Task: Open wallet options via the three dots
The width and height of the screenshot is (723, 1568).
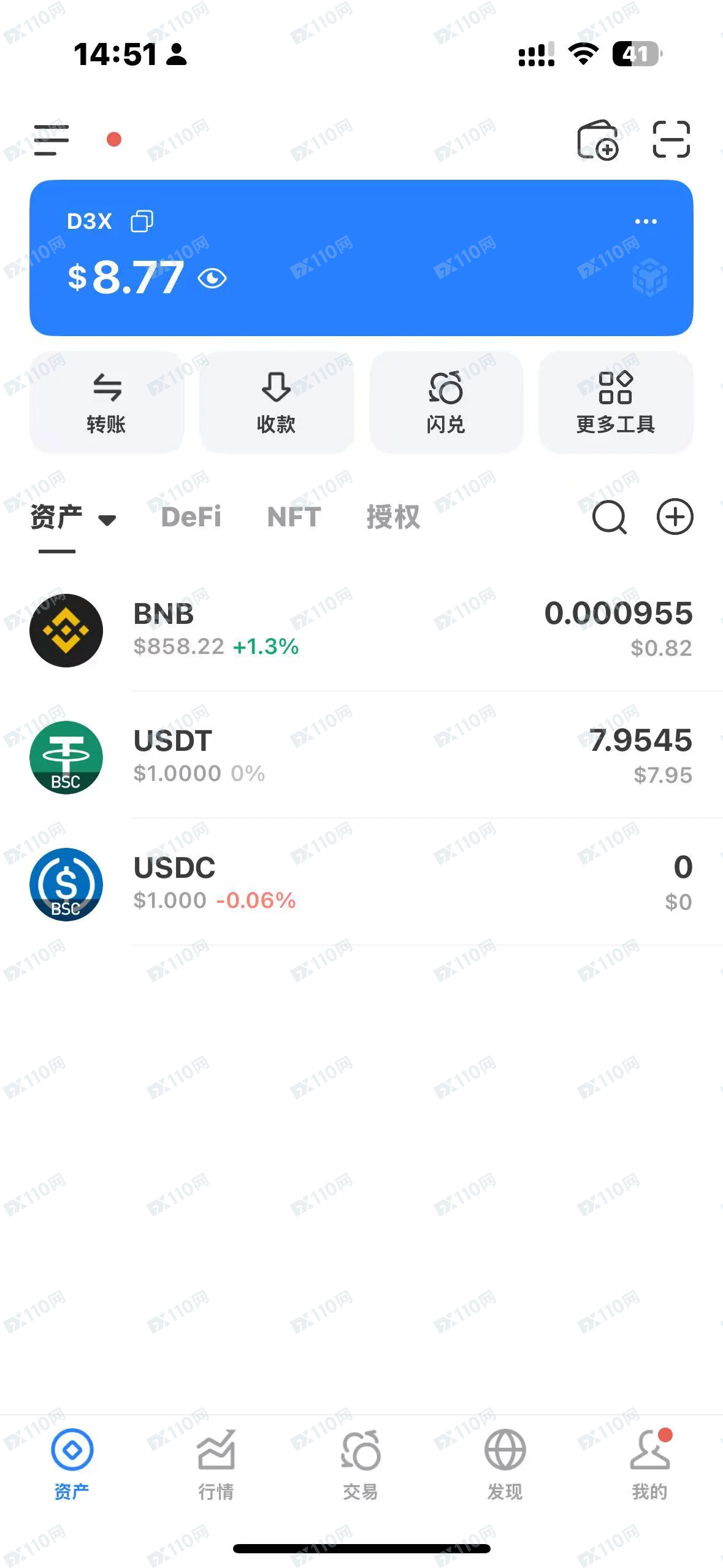Action: pyautogui.click(x=646, y=222)
